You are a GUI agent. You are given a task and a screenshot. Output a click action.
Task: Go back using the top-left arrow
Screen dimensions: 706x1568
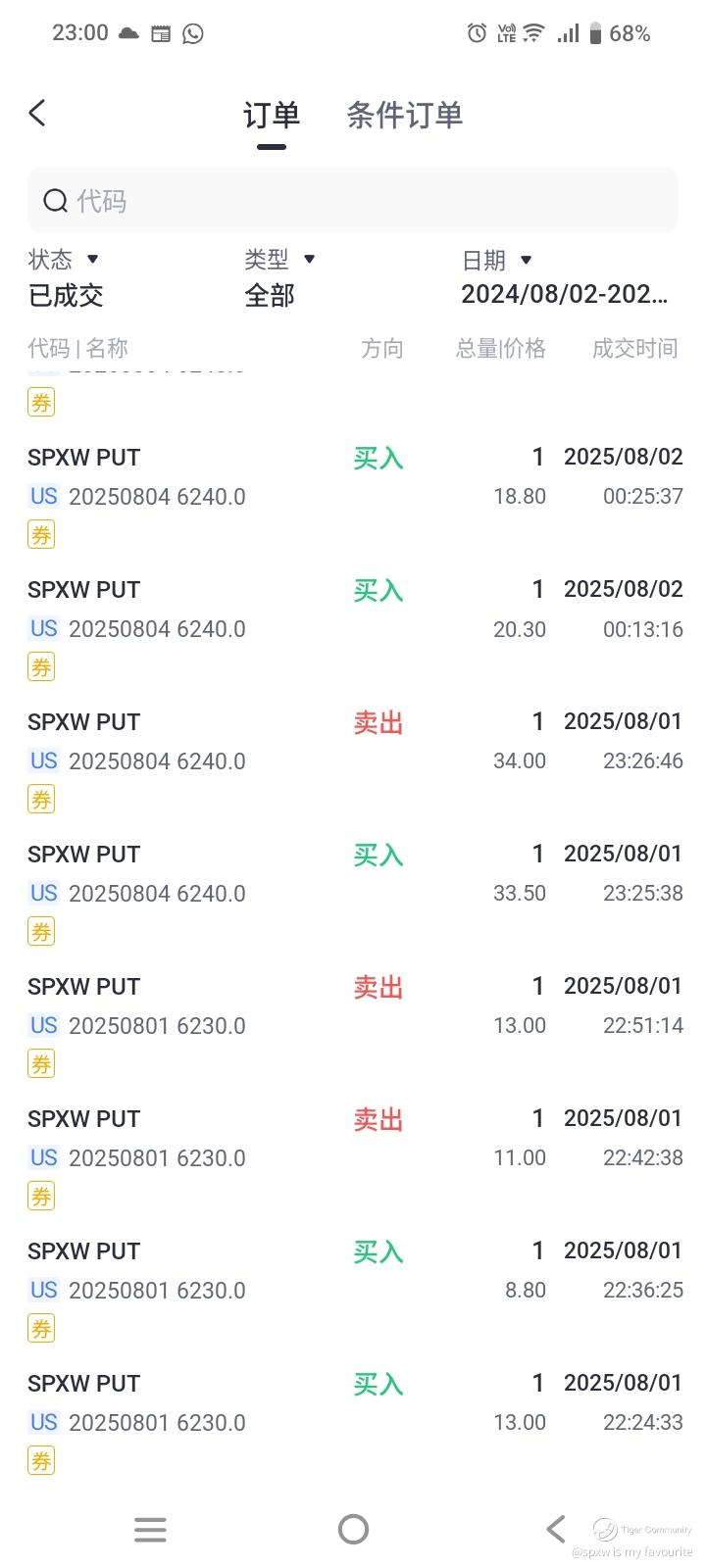[37, 114]
